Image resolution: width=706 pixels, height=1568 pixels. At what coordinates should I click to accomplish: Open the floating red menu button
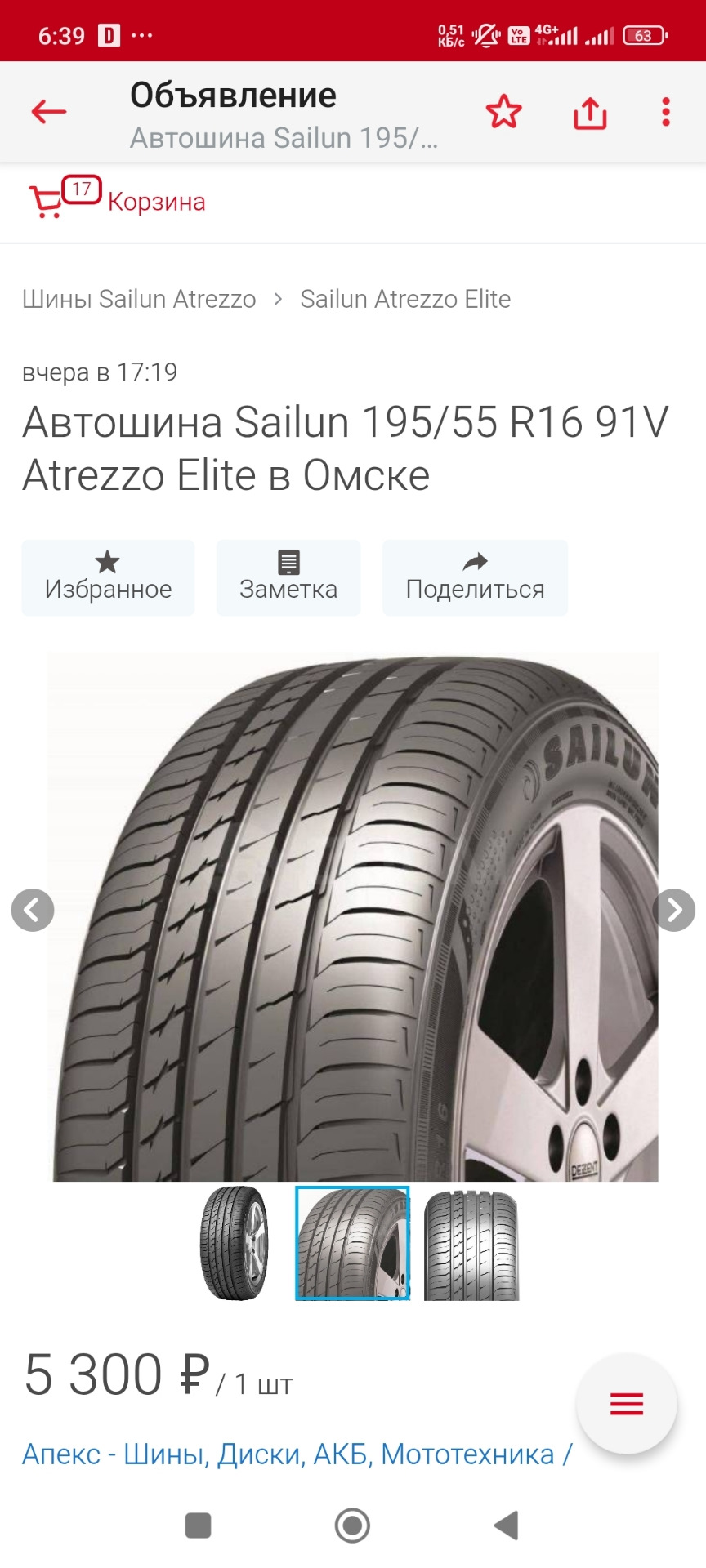(x=627, y=1404)
